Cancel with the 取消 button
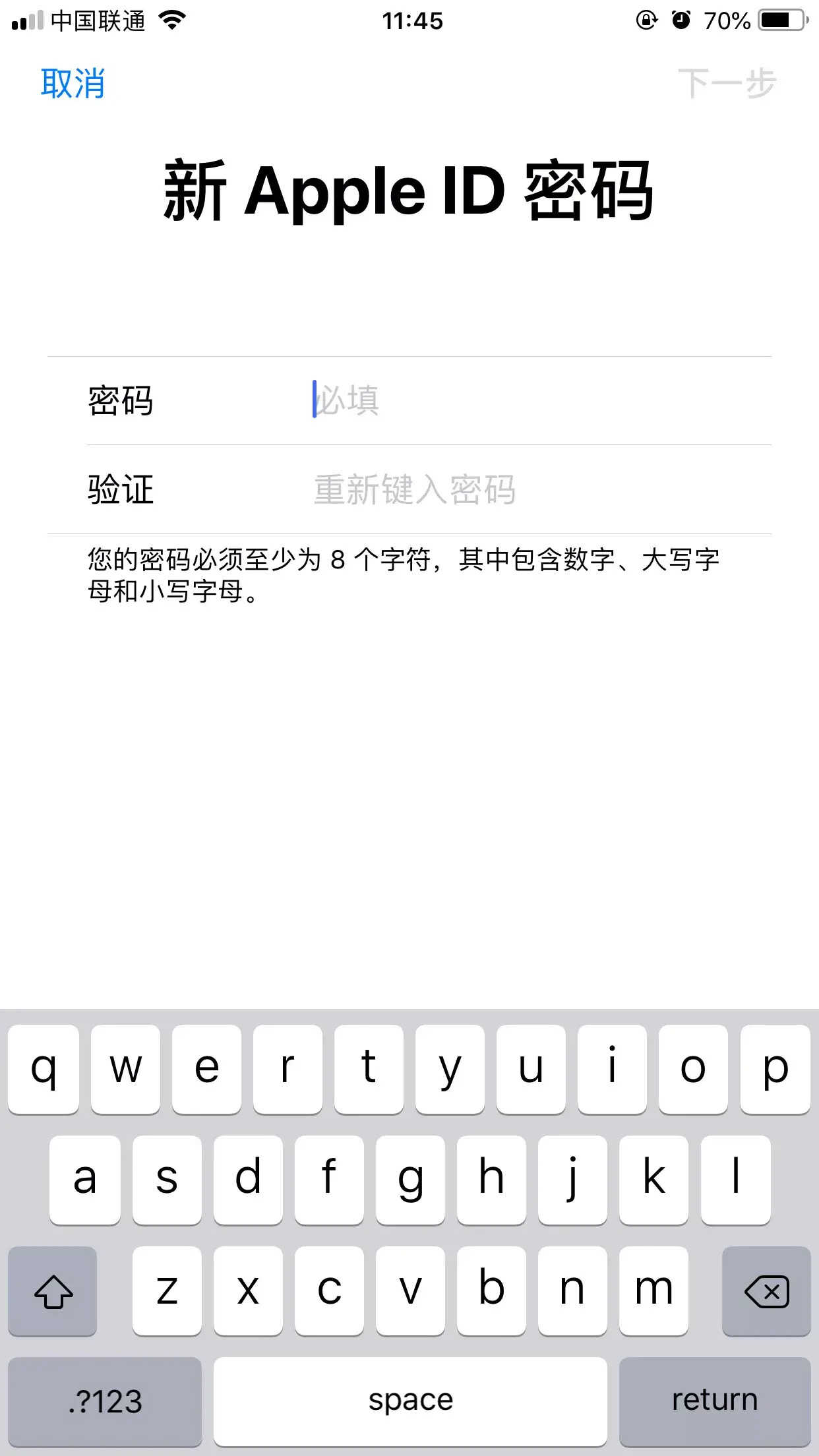Screen dimensions: 819x1456 pyautogui.click(x=73, y=84)
